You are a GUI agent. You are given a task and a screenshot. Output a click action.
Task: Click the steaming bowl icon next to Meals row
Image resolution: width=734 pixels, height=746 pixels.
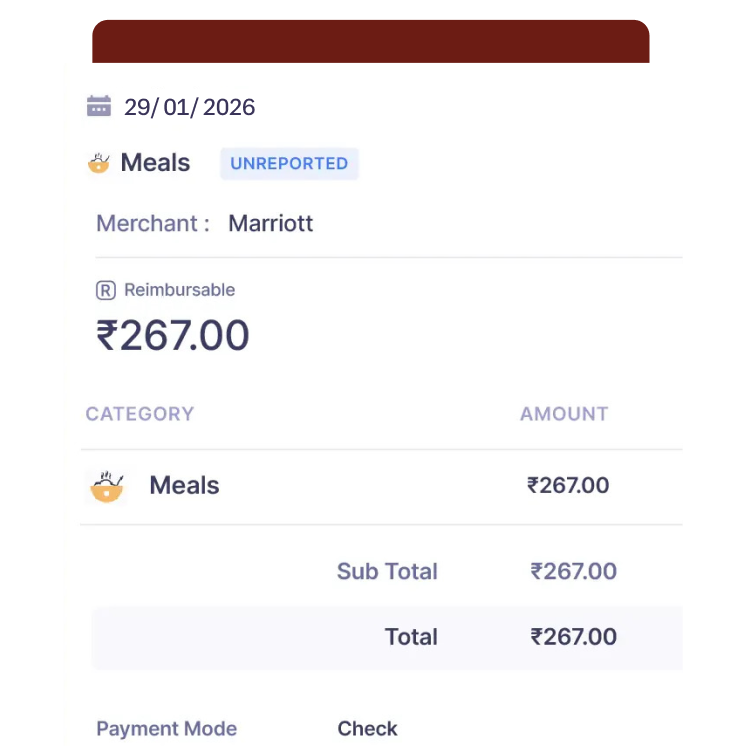(108, 485)
